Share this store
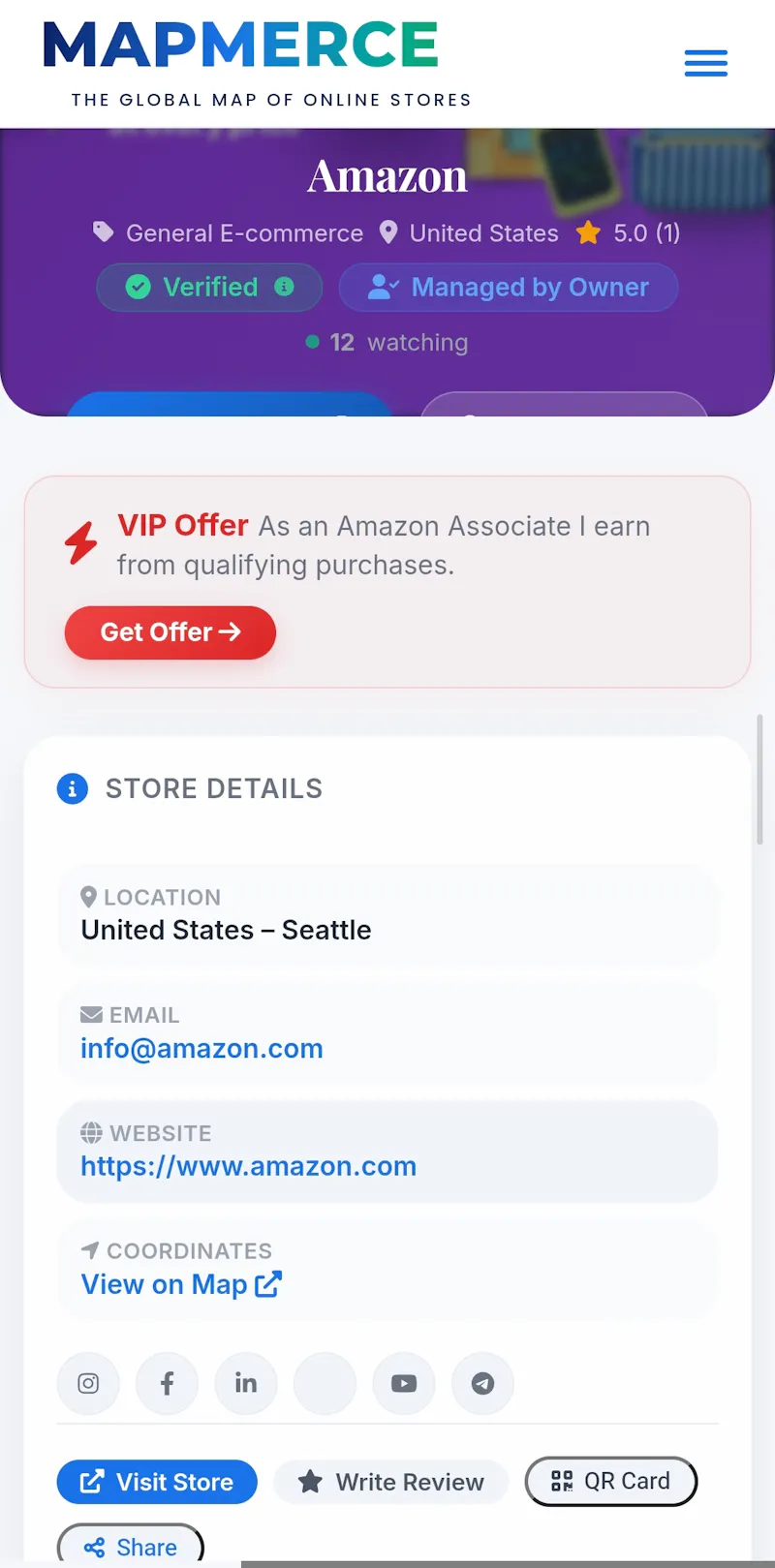Screen dimensions: 775x1568 click(131, 1547)
